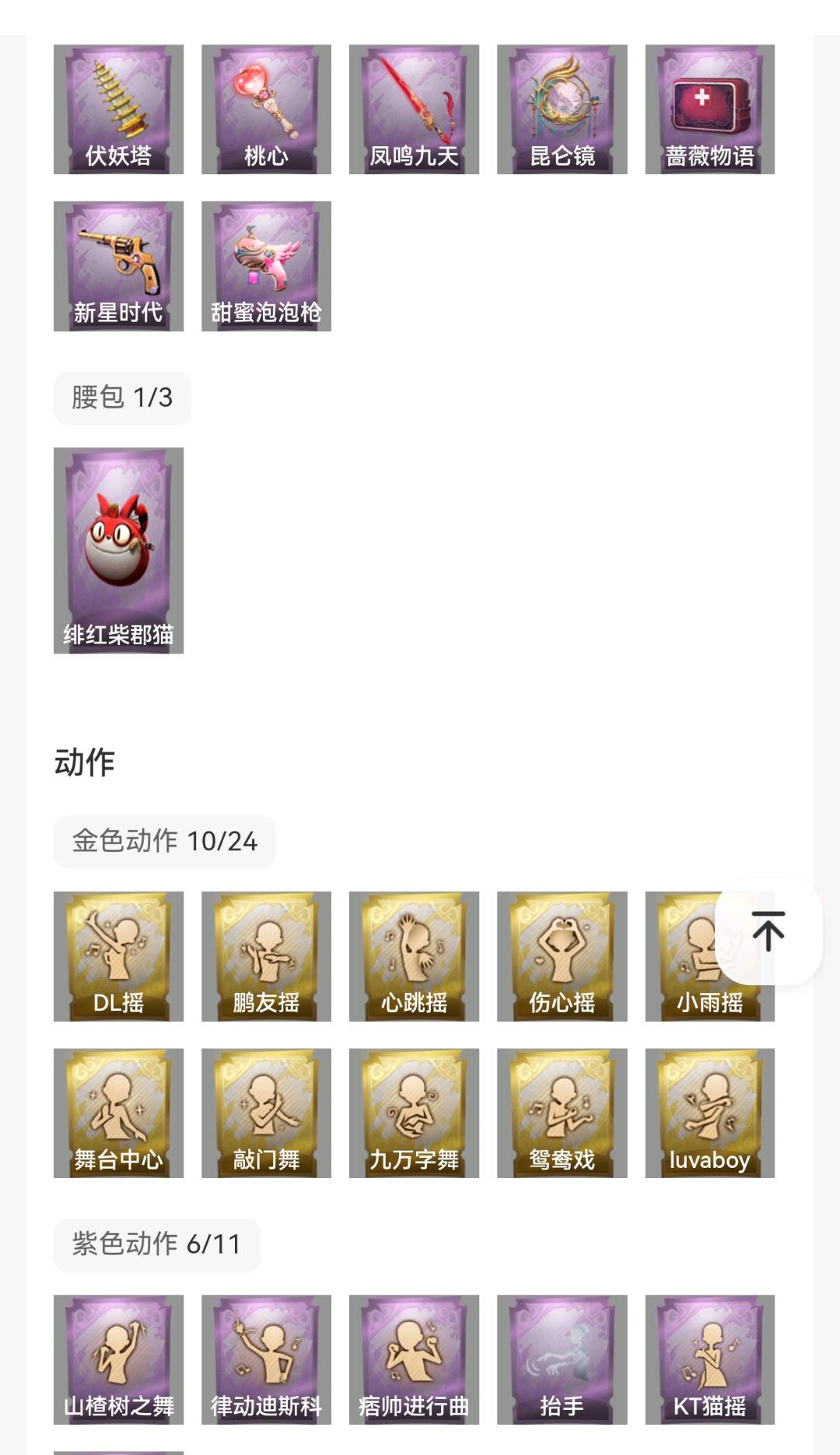Open the DL摇 gold emote

click(118, 956)
